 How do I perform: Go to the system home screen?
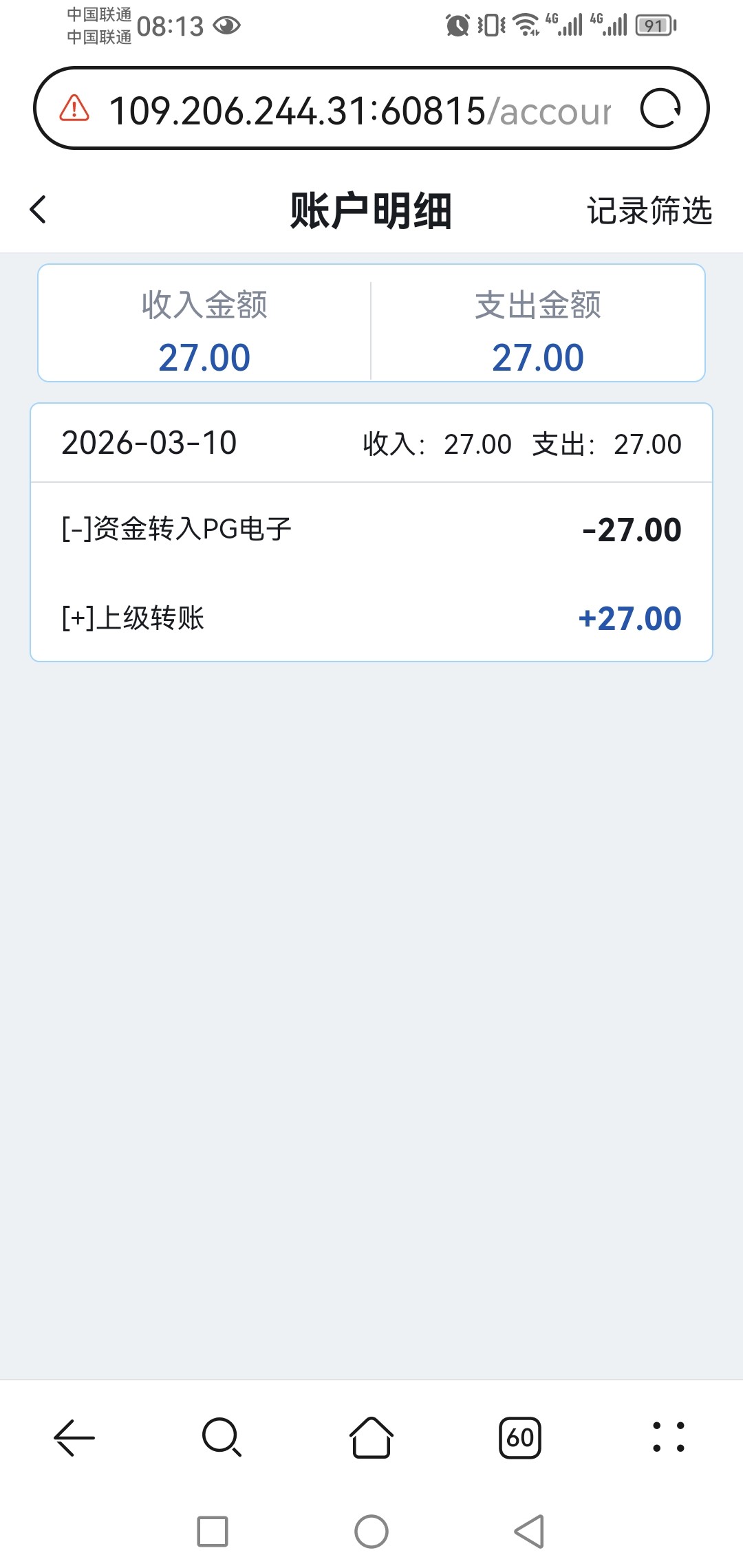point(371,1532)
